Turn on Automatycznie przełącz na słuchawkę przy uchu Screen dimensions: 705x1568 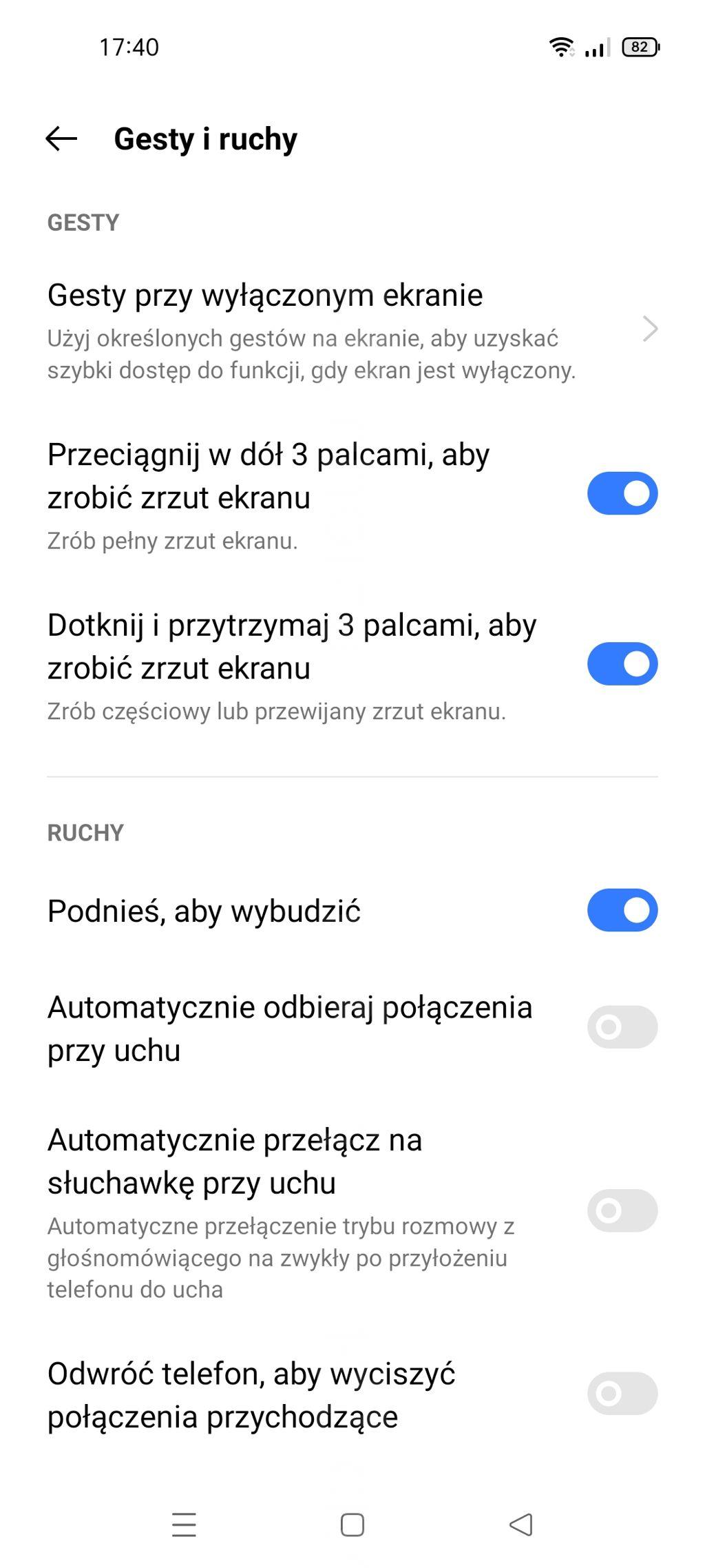[622, 1210]
